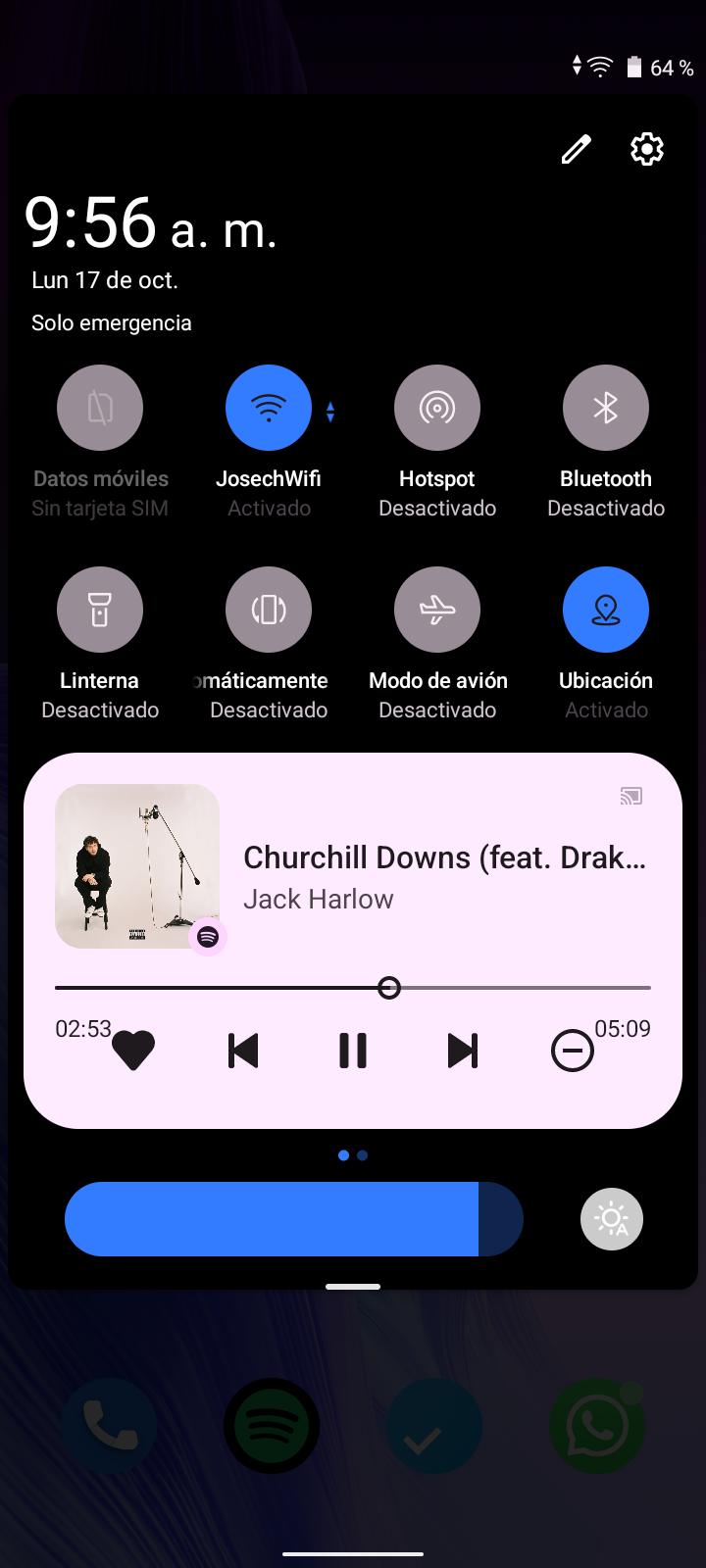Enable auto-rotate tile
The image size is (706, 1568).
[268, 610]
